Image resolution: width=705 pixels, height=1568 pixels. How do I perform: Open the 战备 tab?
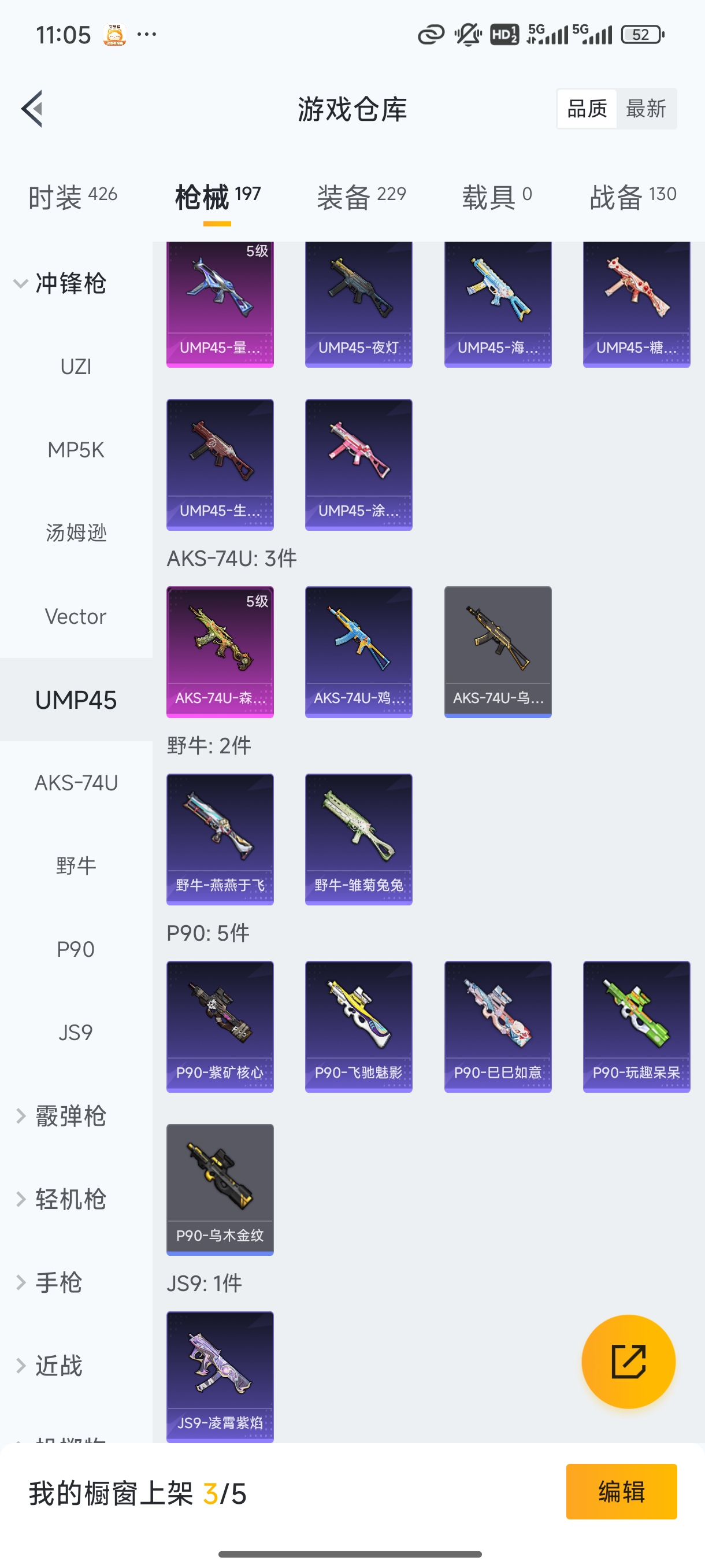(633, 197)
